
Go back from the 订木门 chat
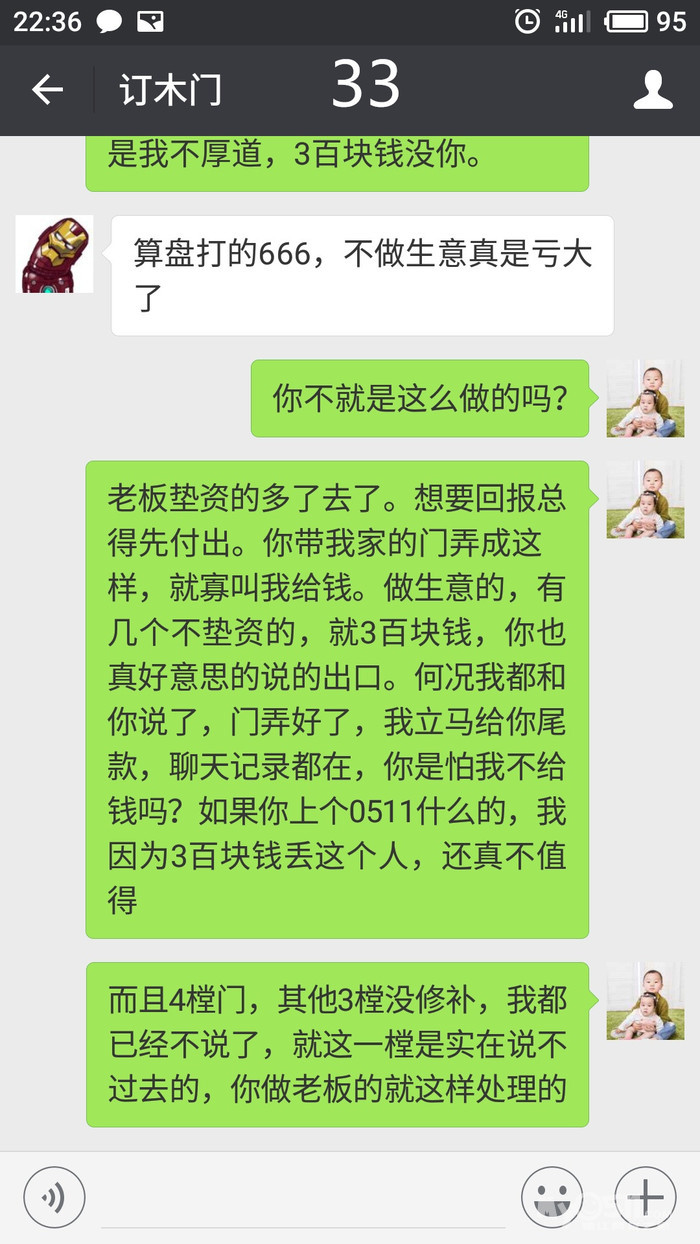47,90
